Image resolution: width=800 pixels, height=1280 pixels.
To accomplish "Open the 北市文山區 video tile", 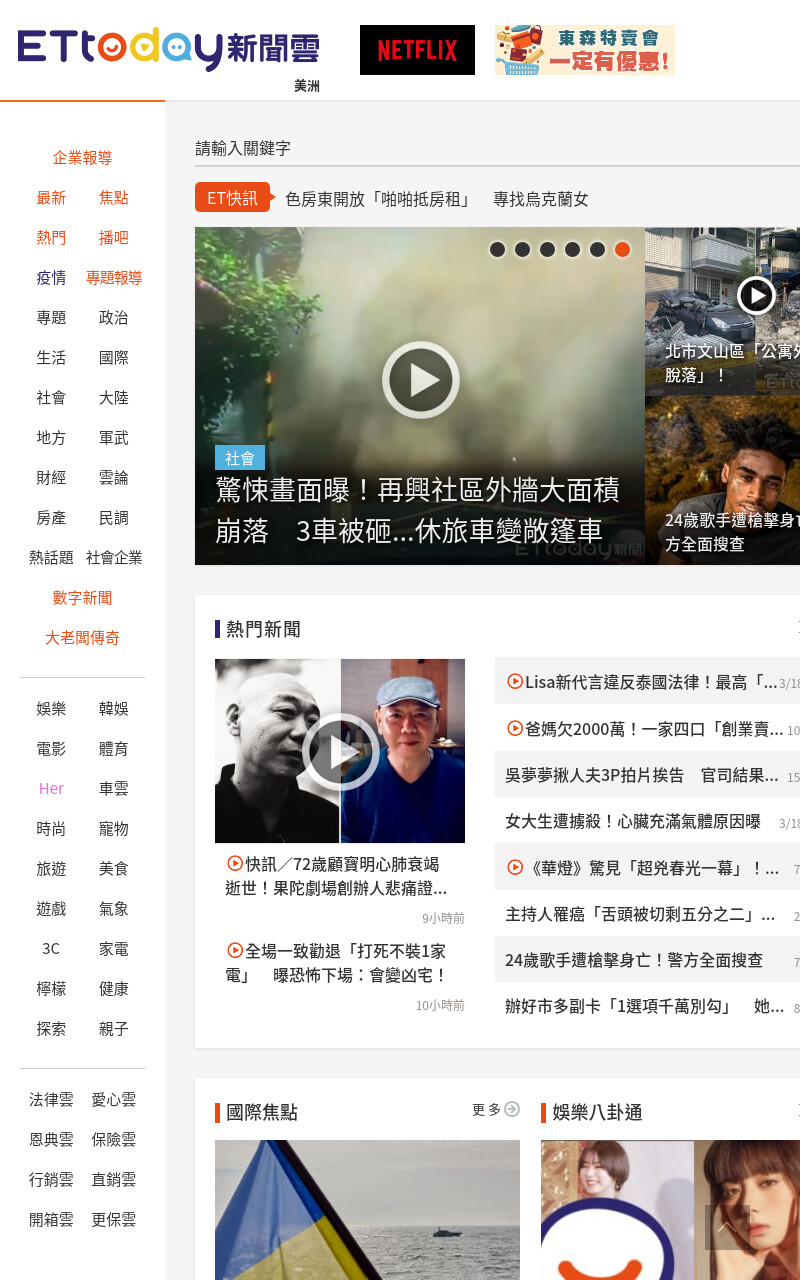I will tap(722, 311).
